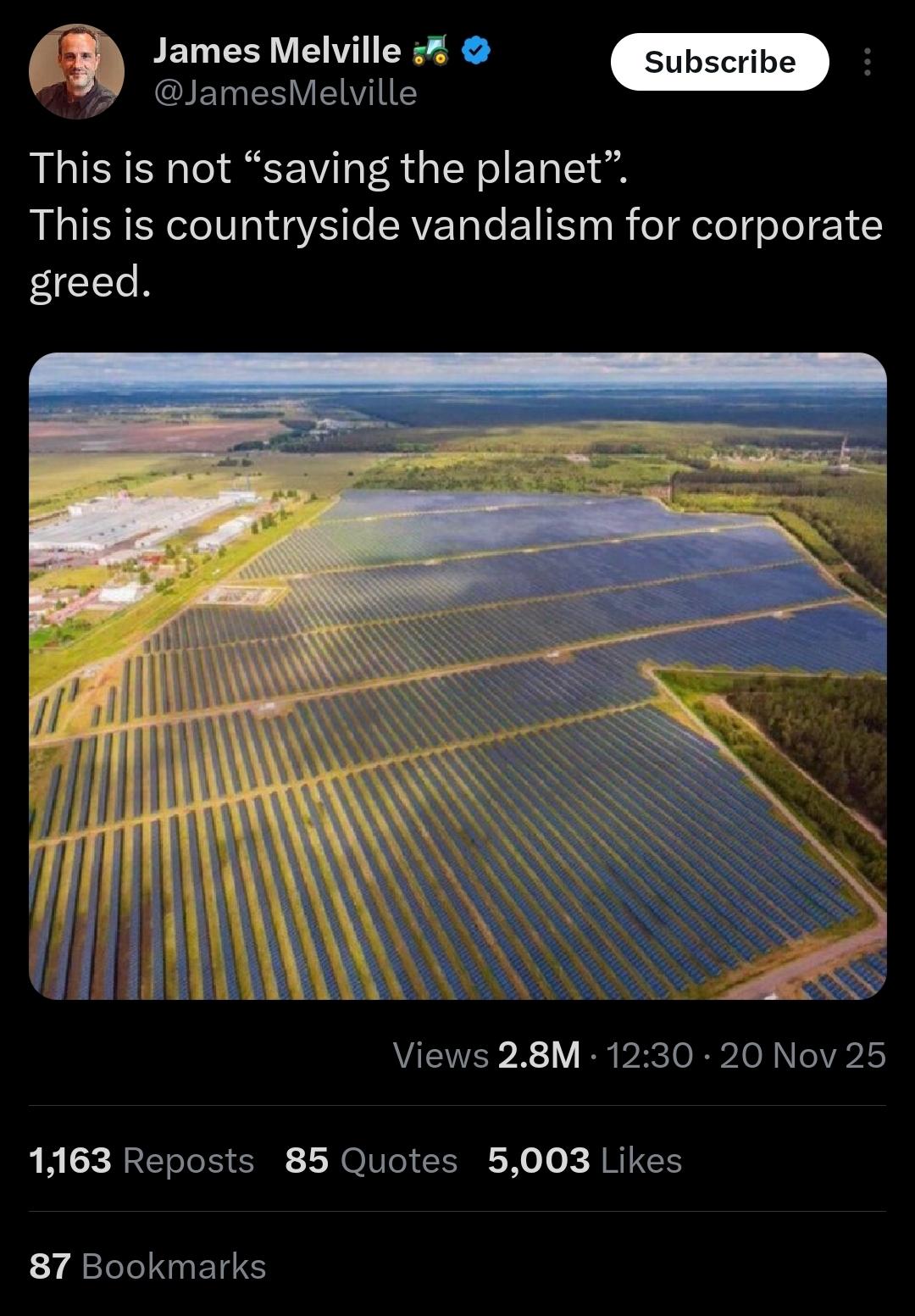Open @JamesMelville profile handle
Viewport: 915px width, 1316px height.
pos(285,93)
